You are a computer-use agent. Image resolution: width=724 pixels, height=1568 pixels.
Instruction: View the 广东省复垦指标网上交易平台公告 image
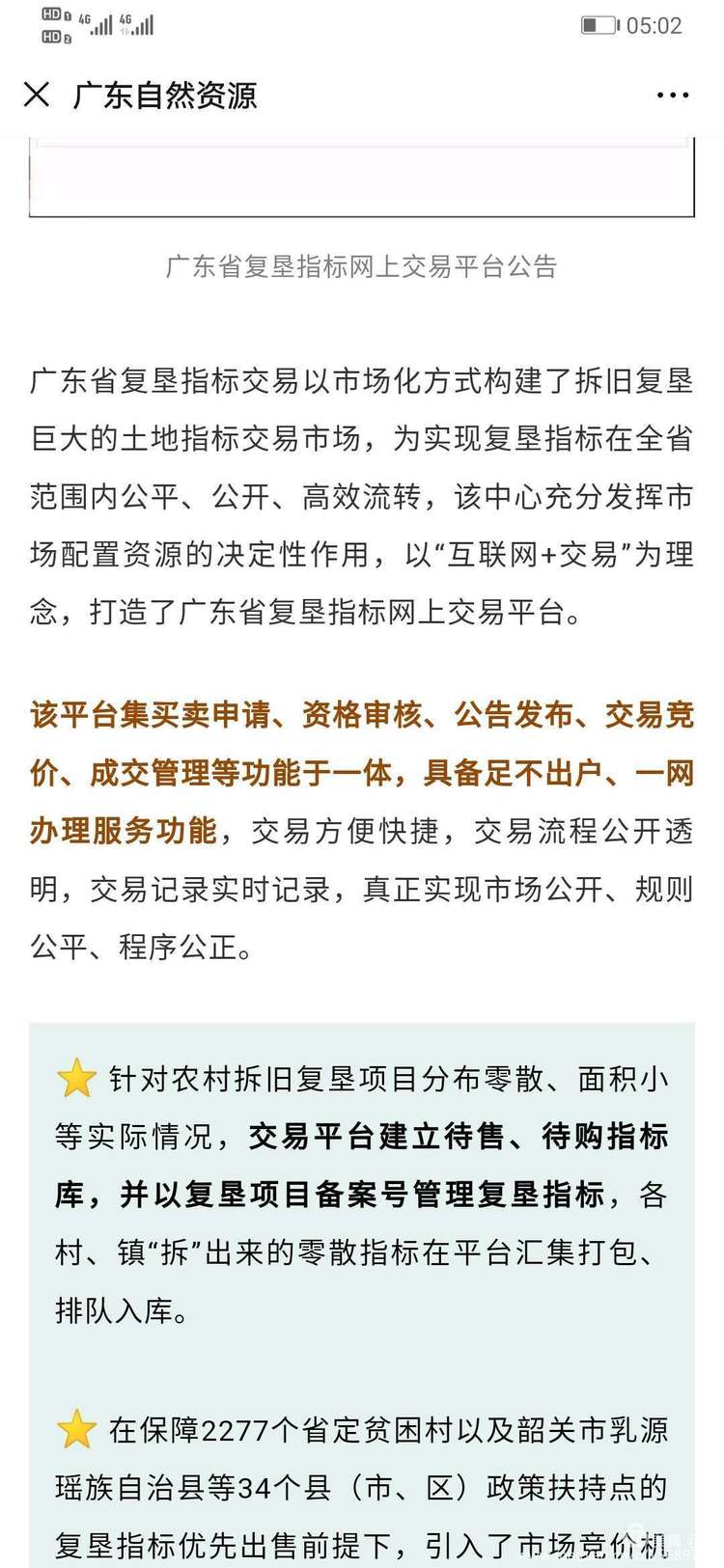(361, 179)
